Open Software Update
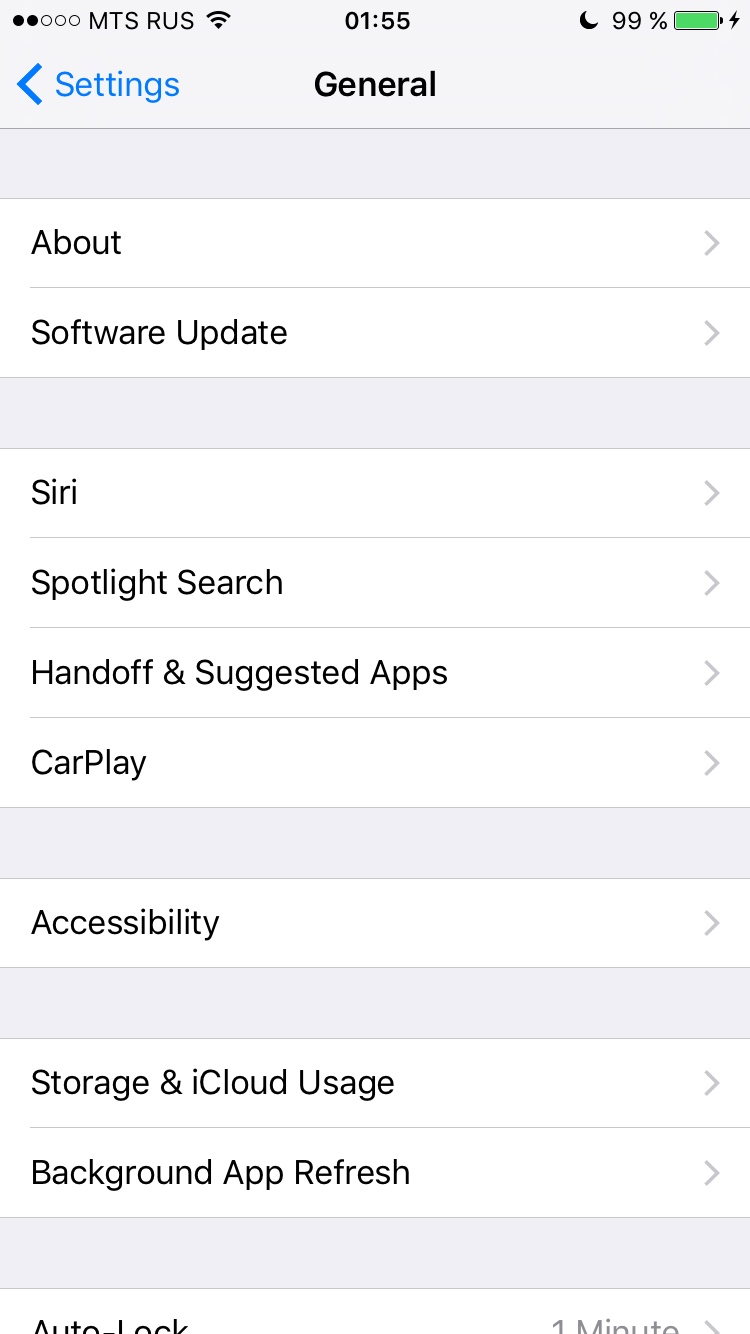 click(375, 333)
